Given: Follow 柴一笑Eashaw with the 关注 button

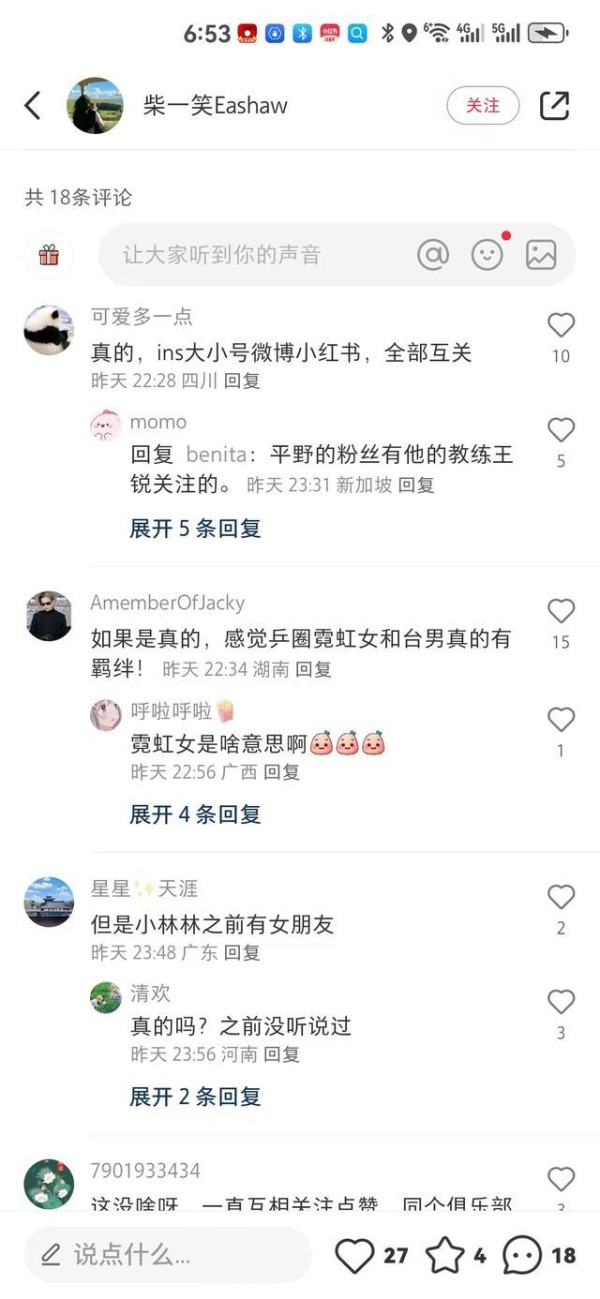Looking at the screenshot, I should tap(482, 105).
